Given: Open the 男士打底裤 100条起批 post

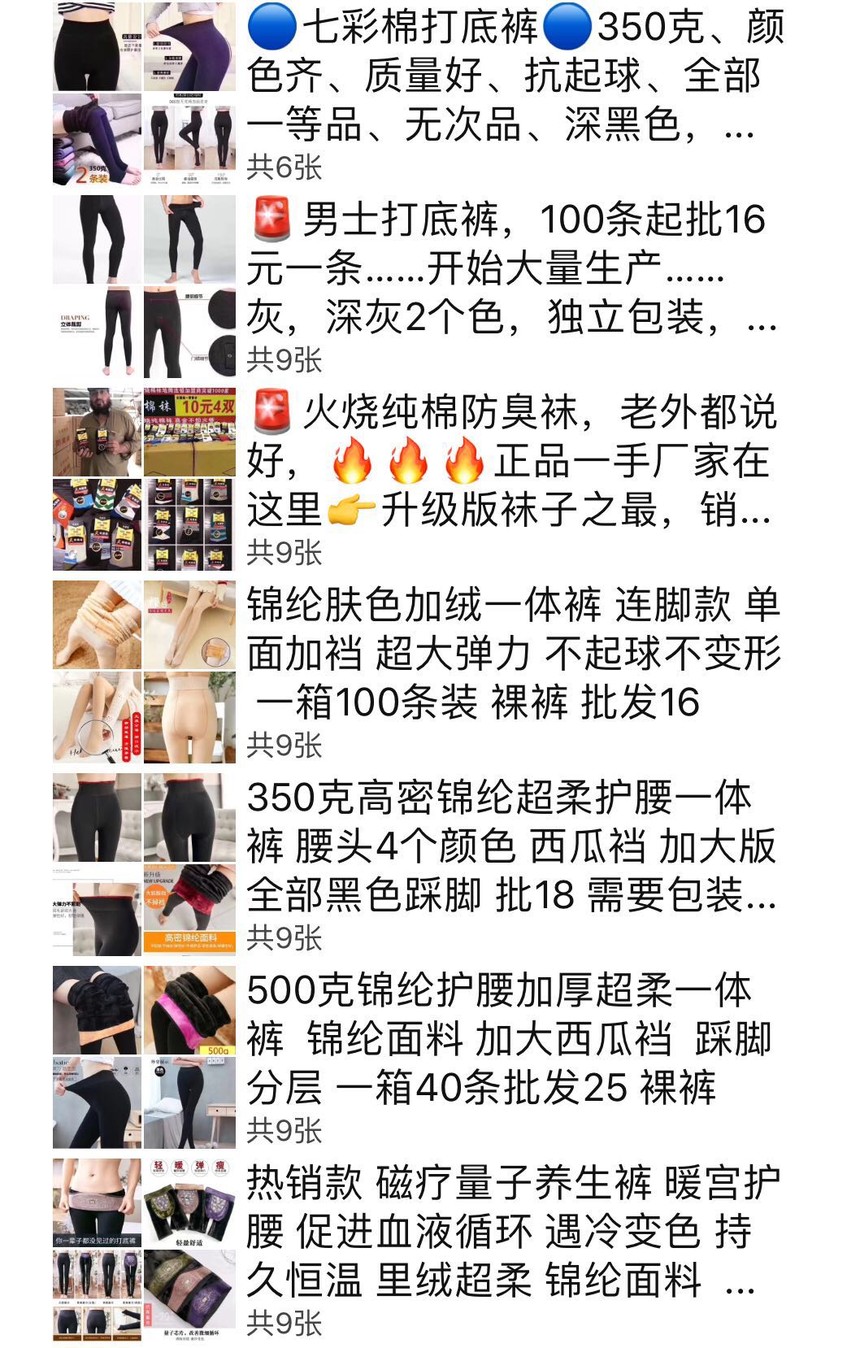Looking at the screenshot, I should (512, 270).
